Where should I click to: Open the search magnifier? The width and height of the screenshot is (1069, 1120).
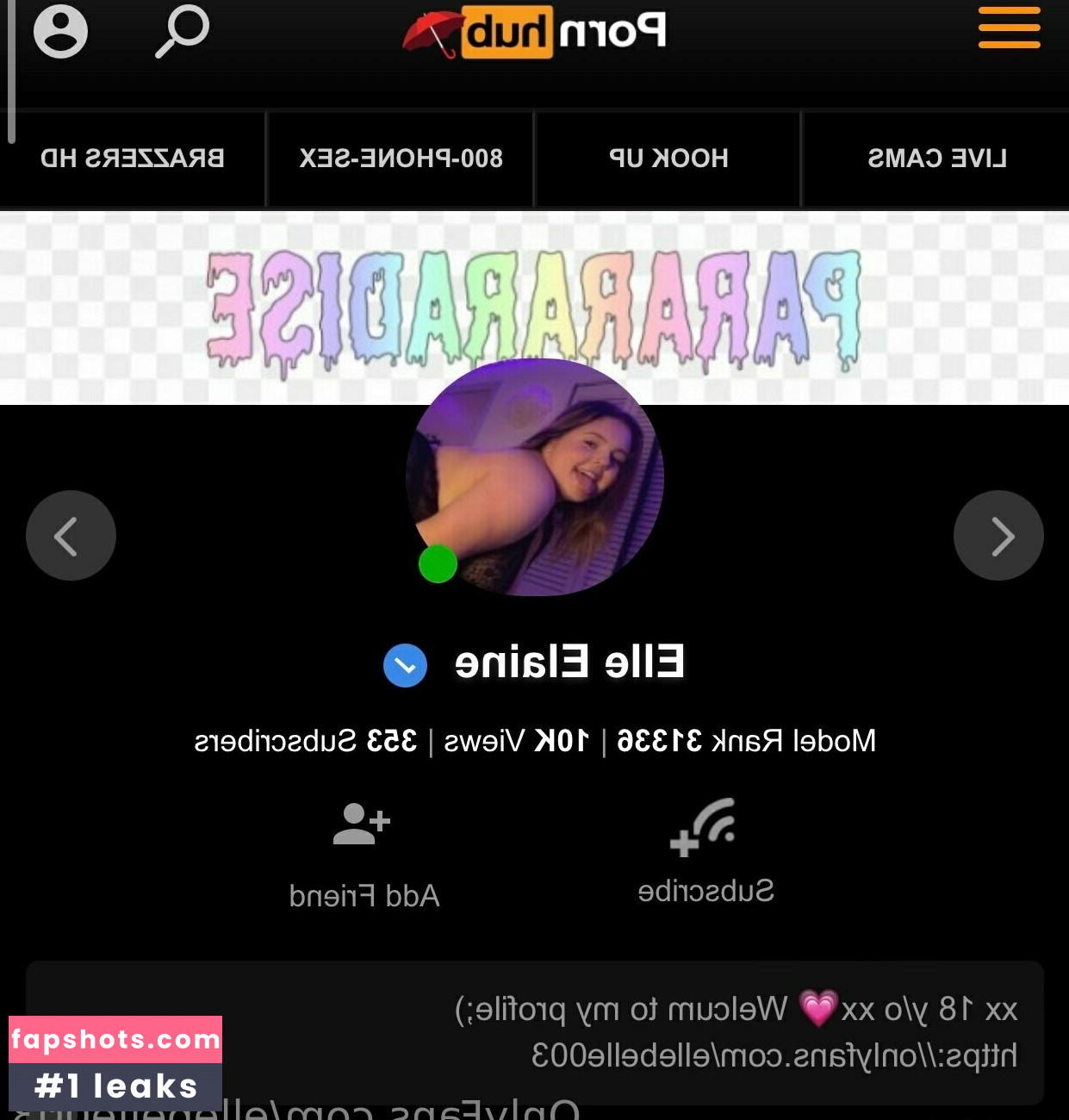[x=183, y=32]
